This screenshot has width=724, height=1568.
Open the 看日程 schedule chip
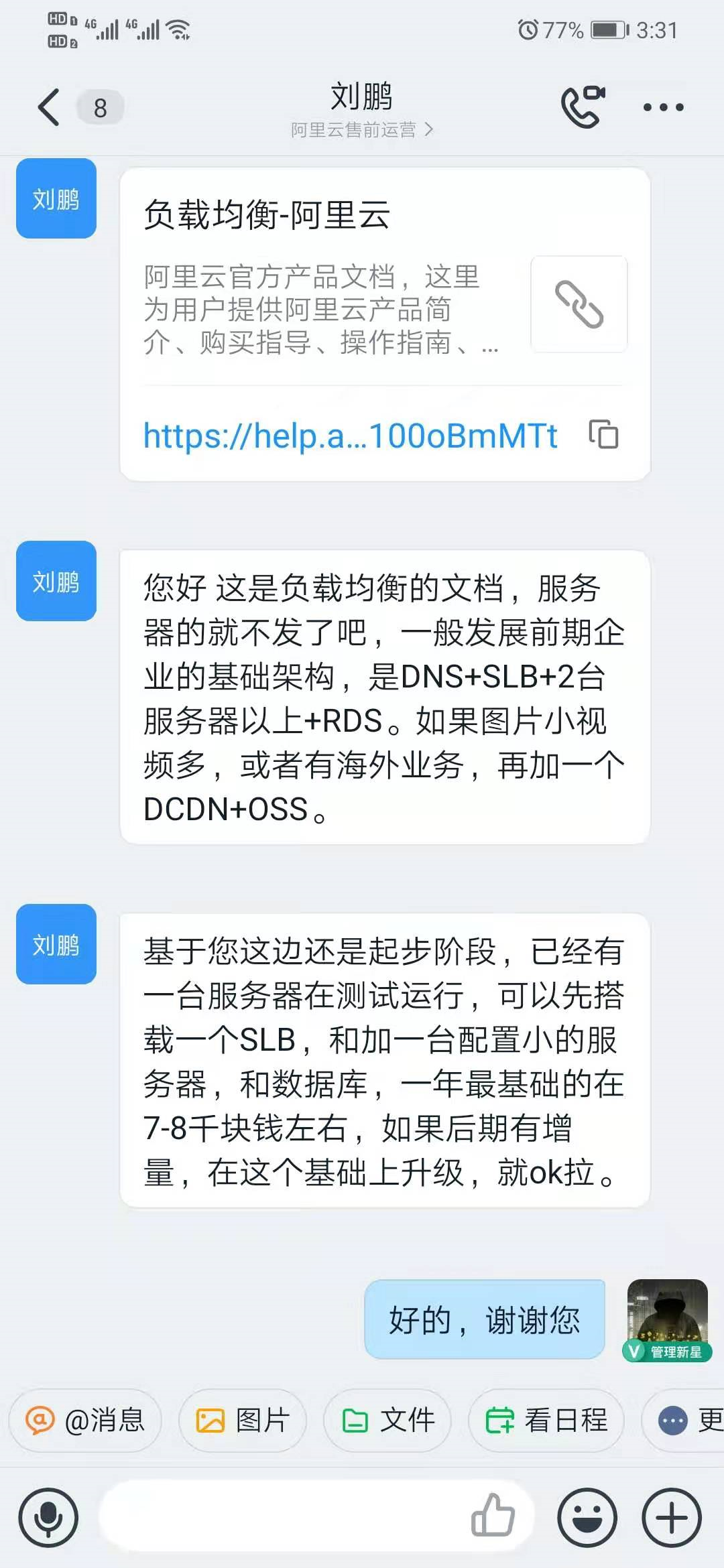click(x=546, y=1420)
